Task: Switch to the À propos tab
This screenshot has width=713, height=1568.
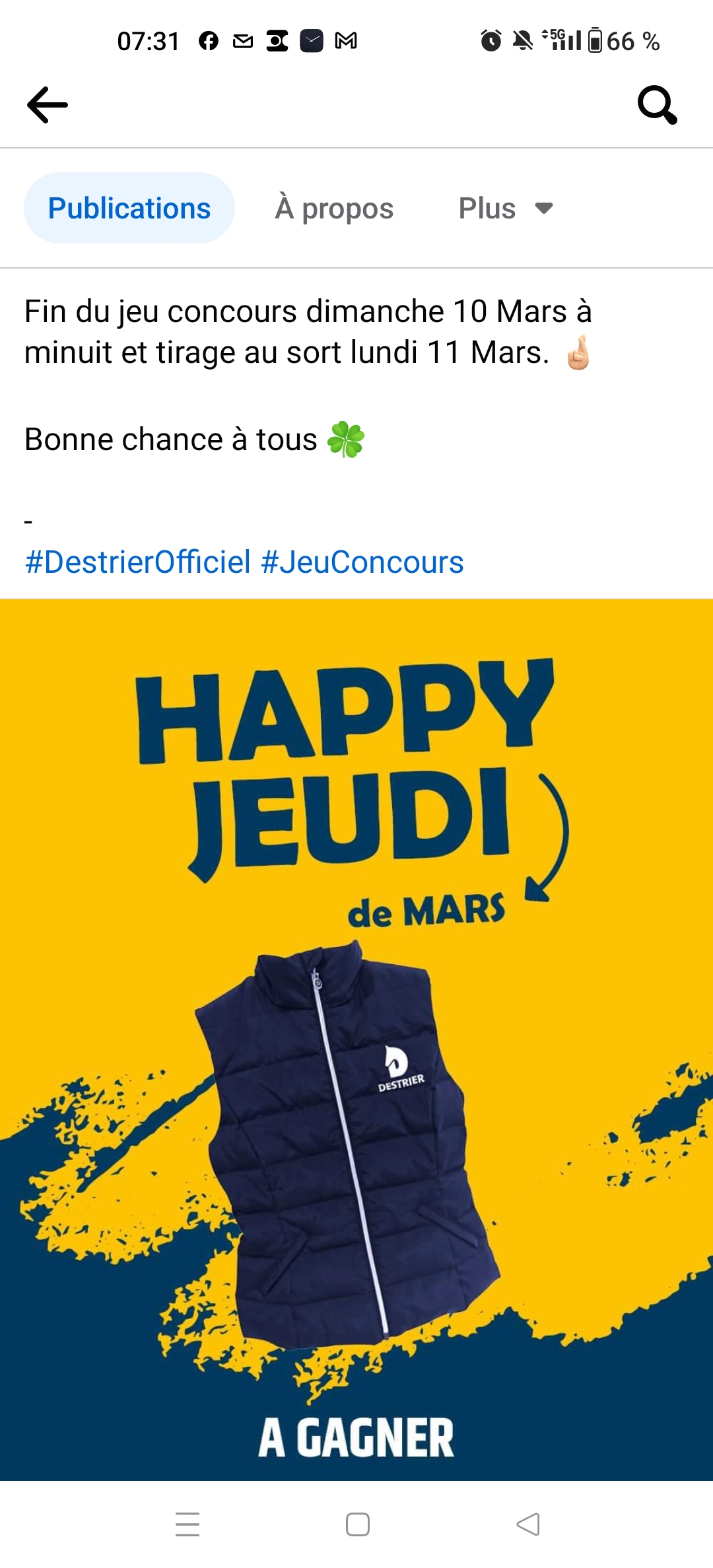Action: click(334, 209)
